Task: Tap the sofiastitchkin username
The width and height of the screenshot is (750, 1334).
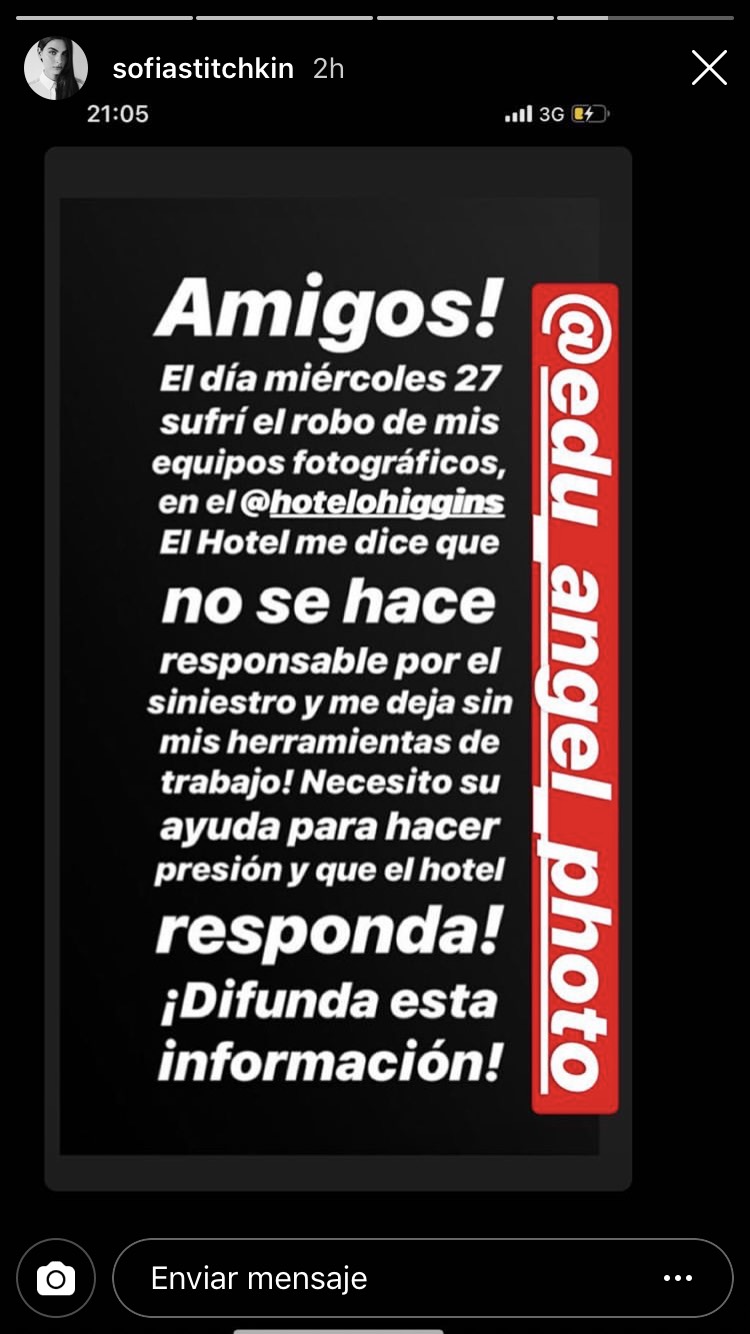Action: click(x=203, y=68)
